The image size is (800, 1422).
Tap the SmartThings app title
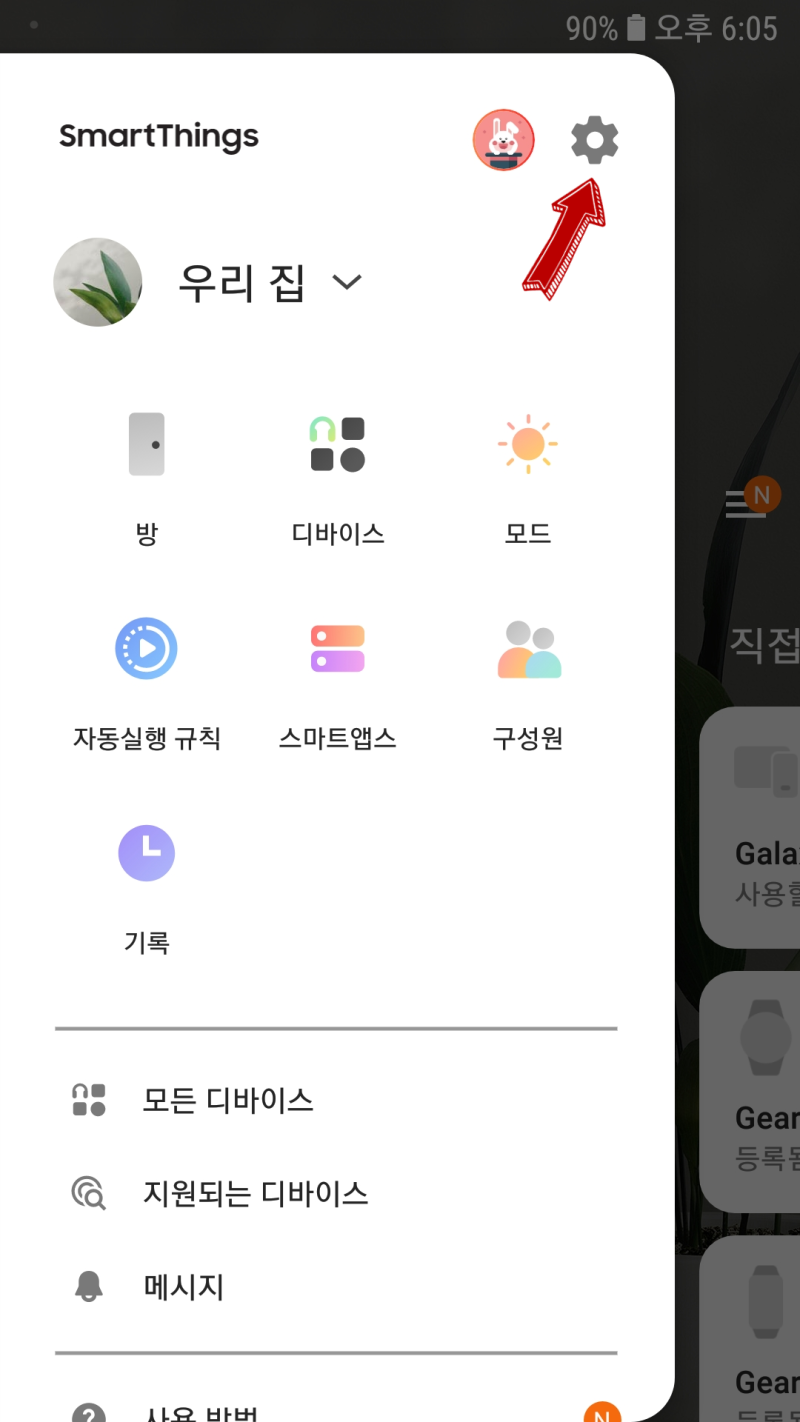point(158,137)
